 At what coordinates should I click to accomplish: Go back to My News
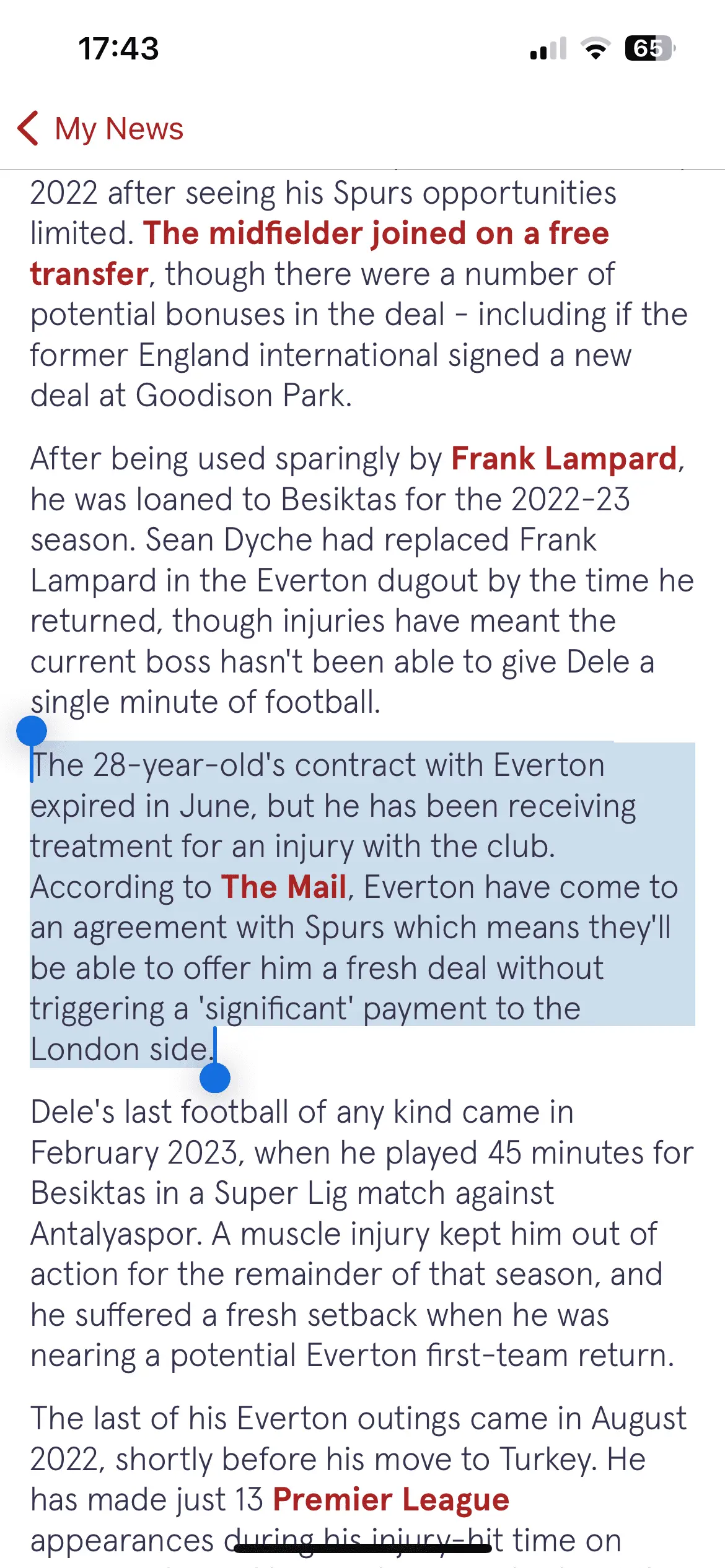point(101,129)
